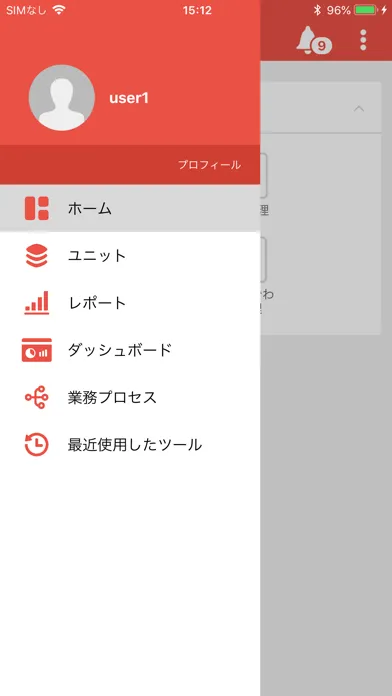
Task: Open the ユニット menu item
Action: tap(130, 256)
